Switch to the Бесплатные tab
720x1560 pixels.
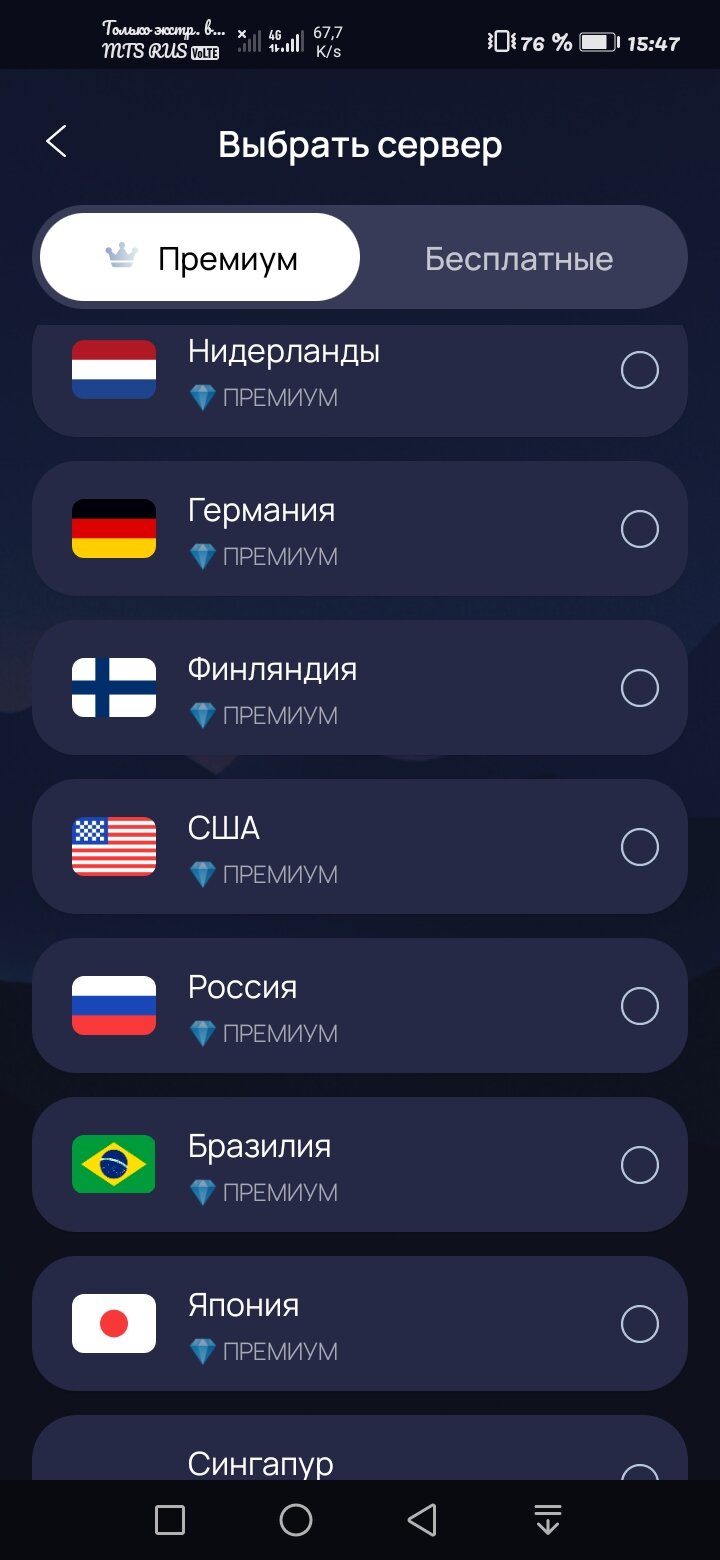pos(519,259)
